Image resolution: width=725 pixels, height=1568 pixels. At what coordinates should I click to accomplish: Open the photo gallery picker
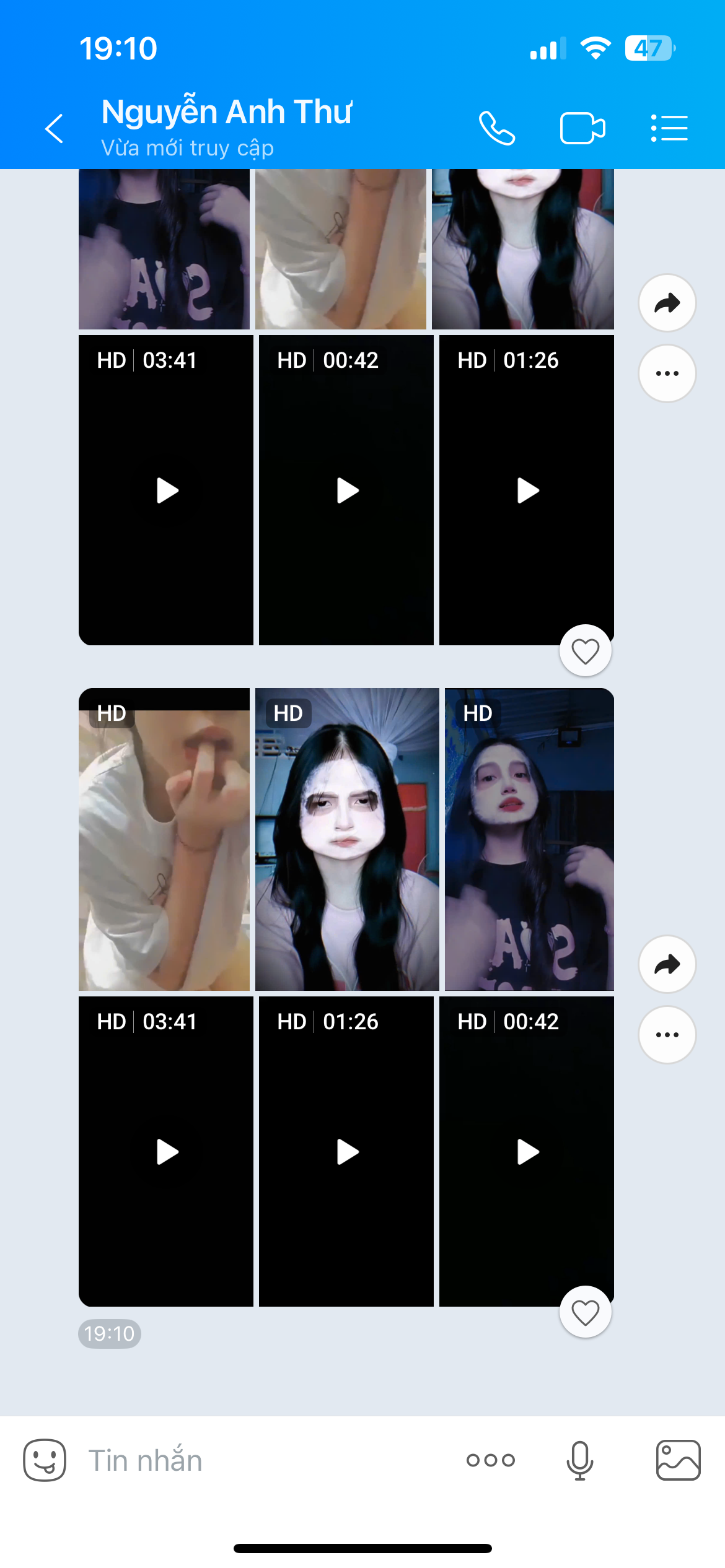(x=678, y=1460)
